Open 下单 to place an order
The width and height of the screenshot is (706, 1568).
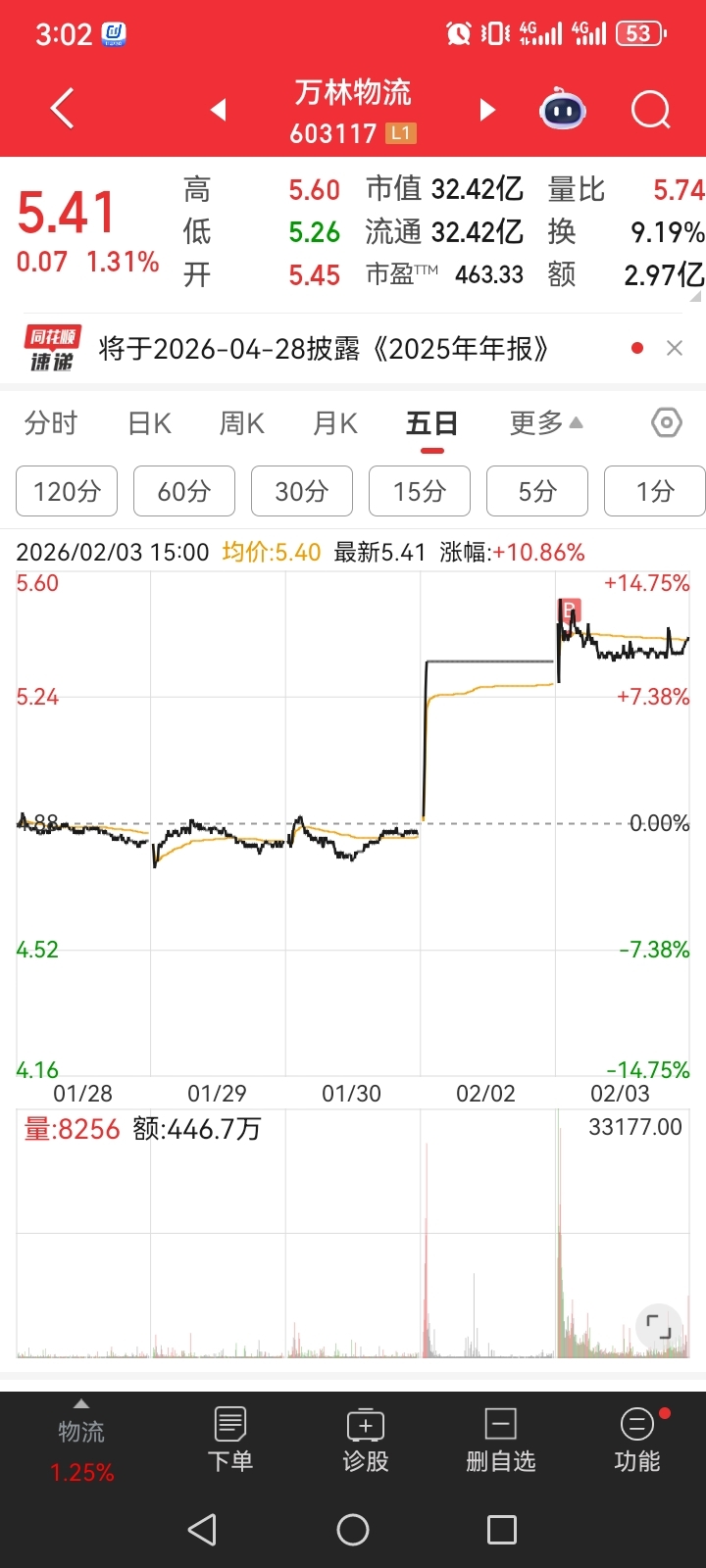click(230, 1439)
